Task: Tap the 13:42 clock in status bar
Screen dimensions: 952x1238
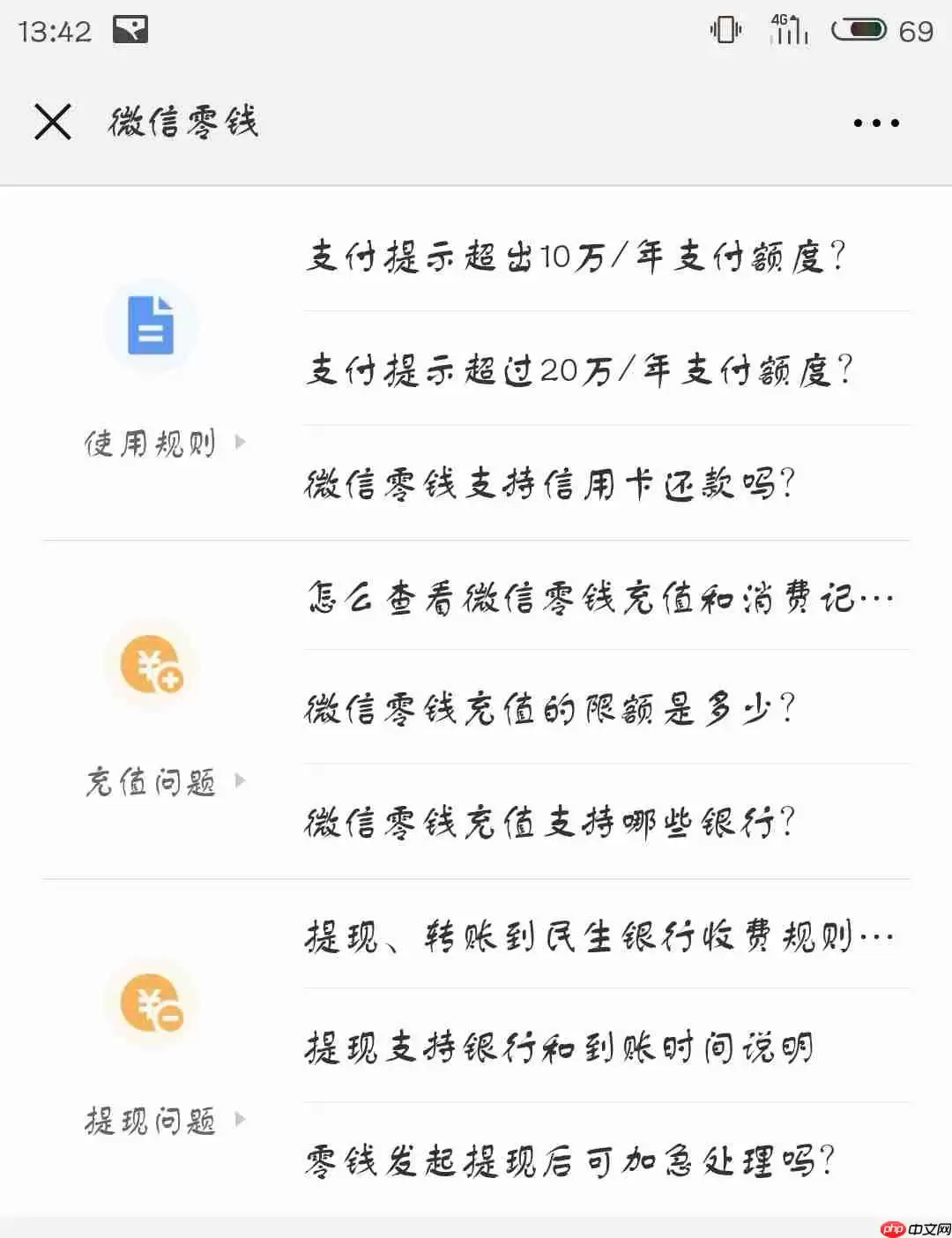Action: coord(55,30)
